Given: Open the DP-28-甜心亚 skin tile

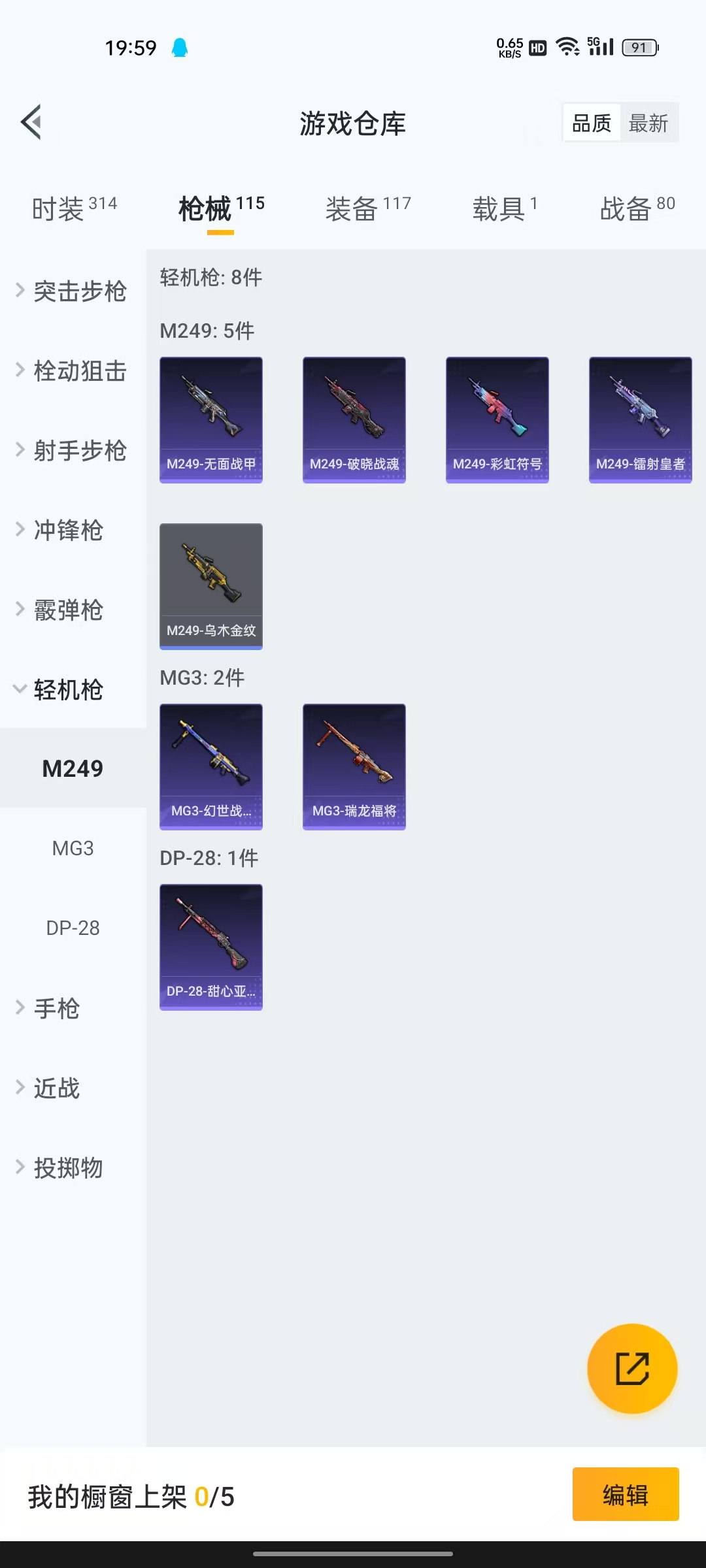Looking at the screenshot, I should [x=211, y=947].
